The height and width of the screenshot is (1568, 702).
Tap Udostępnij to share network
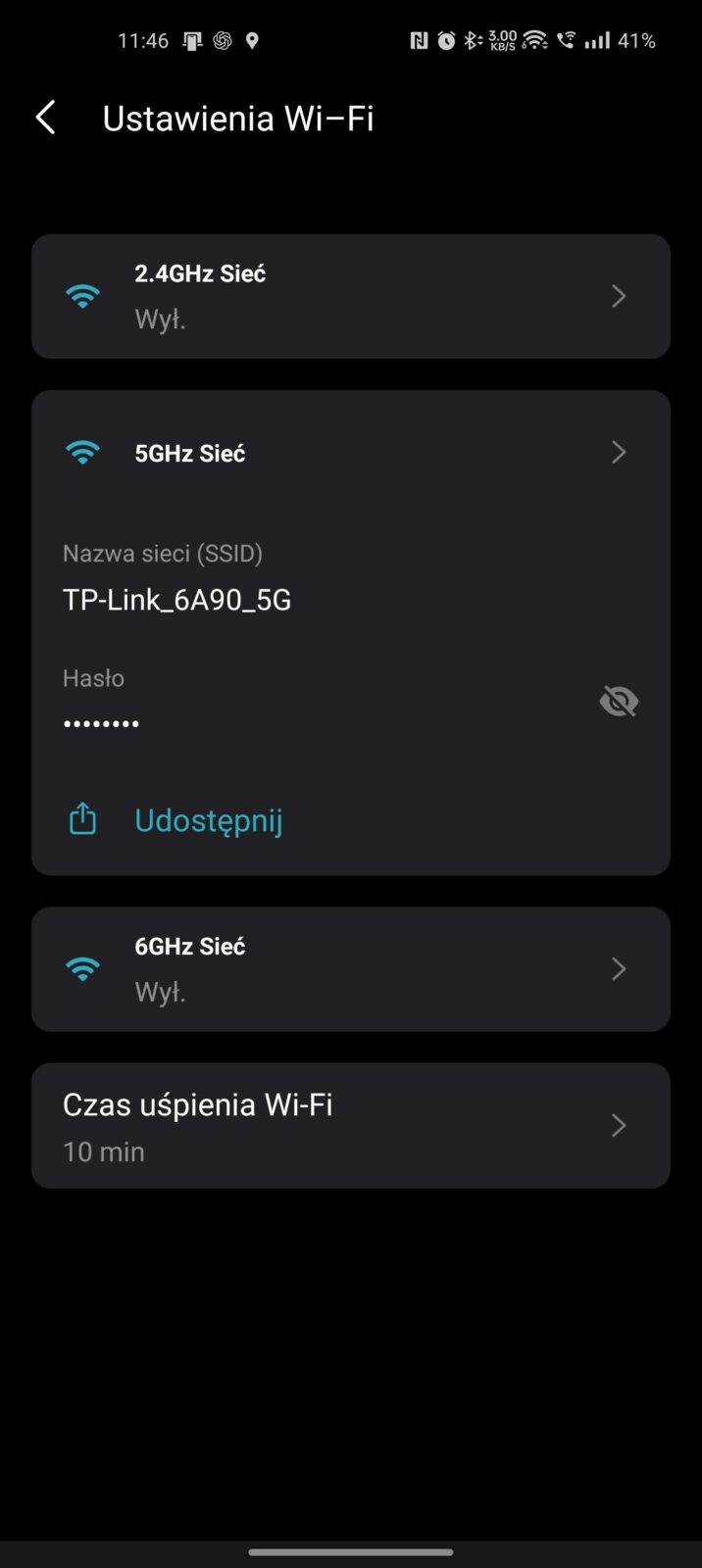tap(208, 820)
